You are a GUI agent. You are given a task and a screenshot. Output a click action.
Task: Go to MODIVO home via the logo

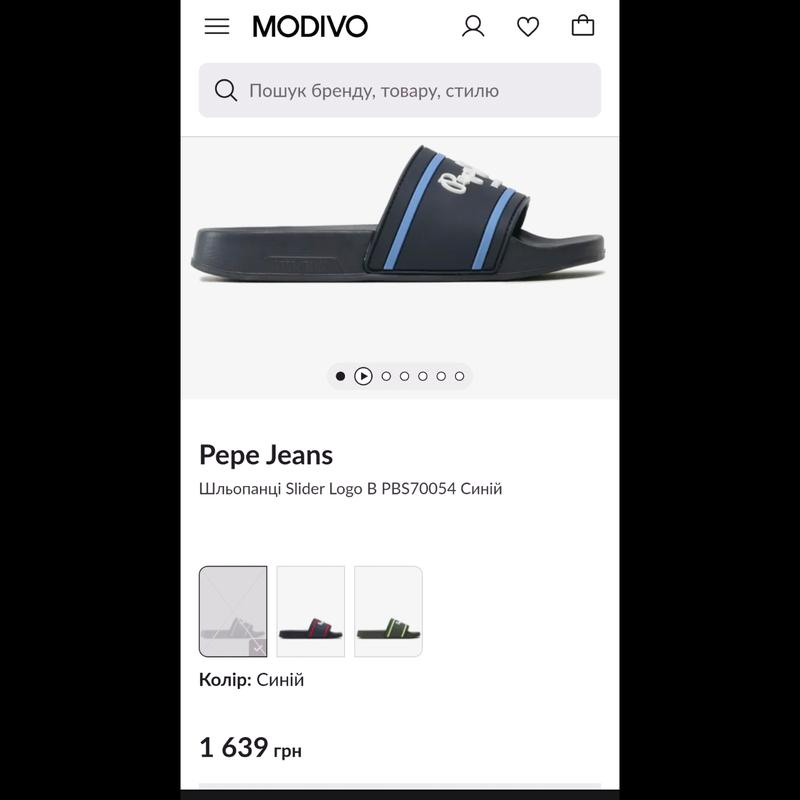click(310, 27)
